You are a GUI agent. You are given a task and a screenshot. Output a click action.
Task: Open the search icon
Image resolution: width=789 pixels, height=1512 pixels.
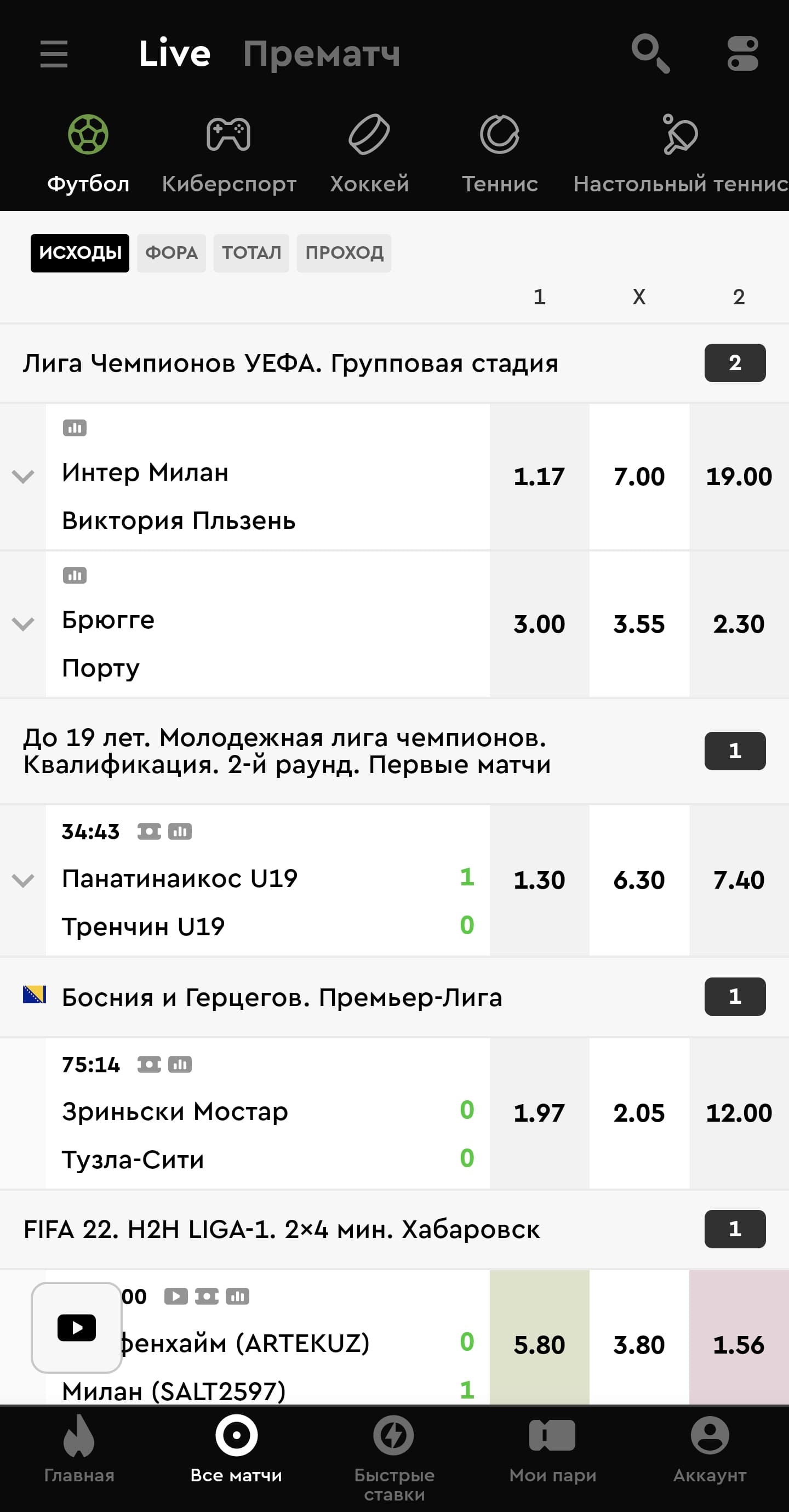[650, 53]
